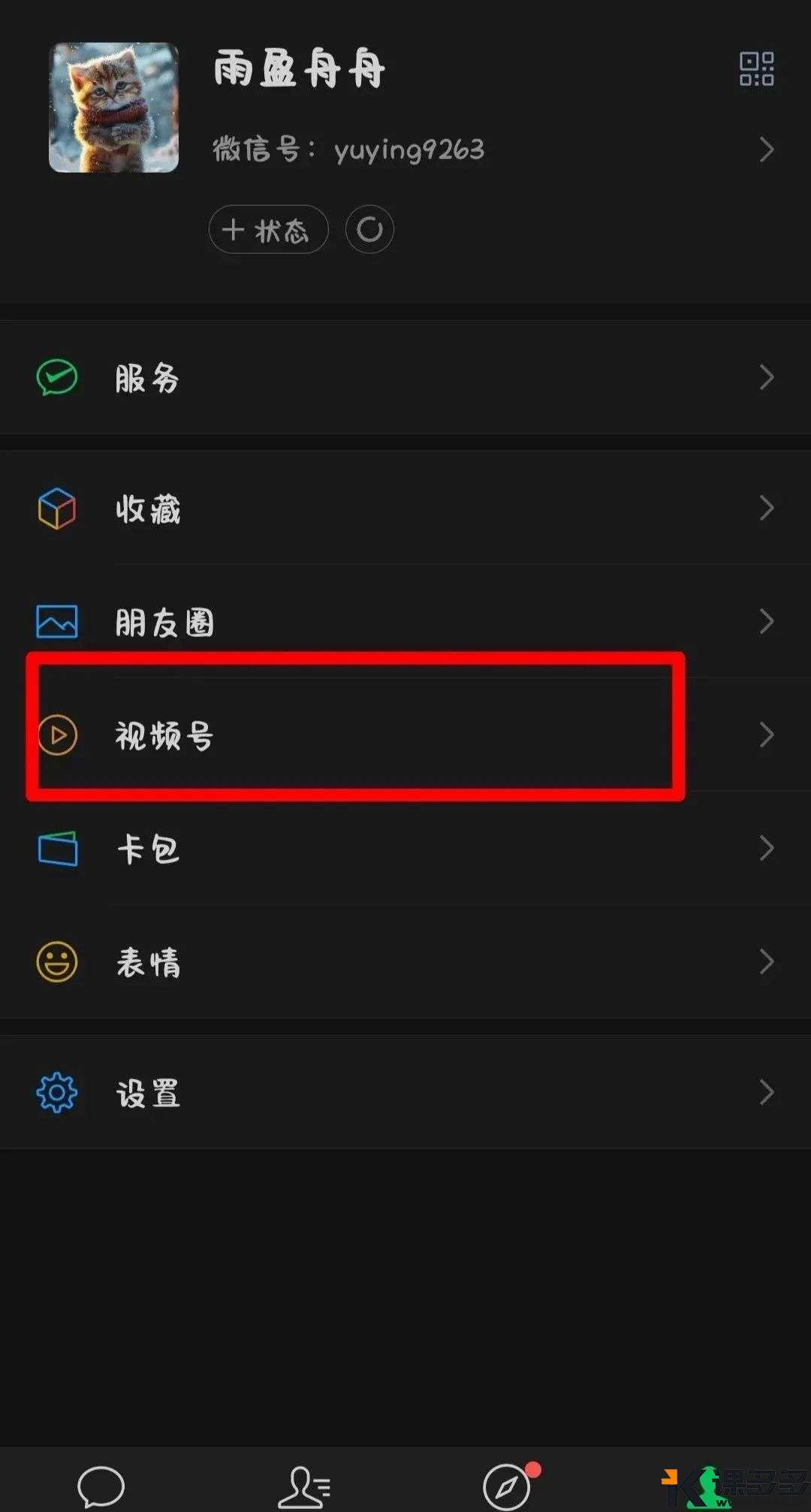Open 设置 settings

(x=405, y=1093)
